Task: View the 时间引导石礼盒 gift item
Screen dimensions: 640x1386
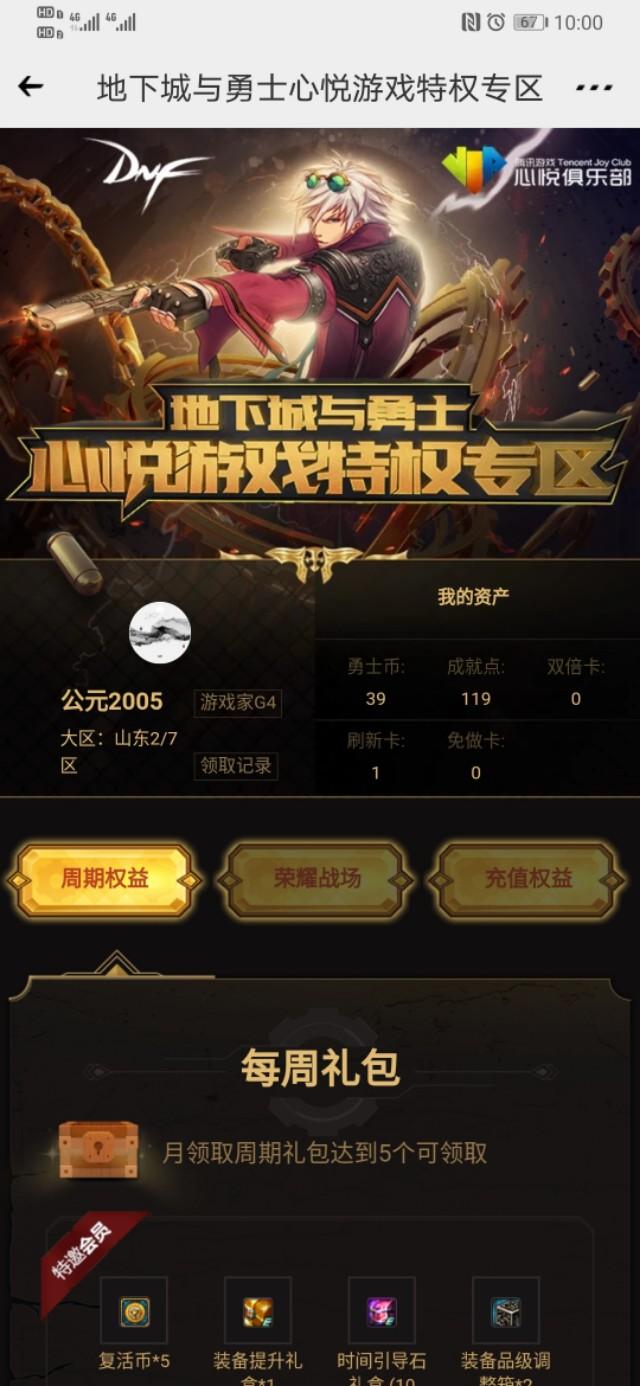Action: [381, 1311]
